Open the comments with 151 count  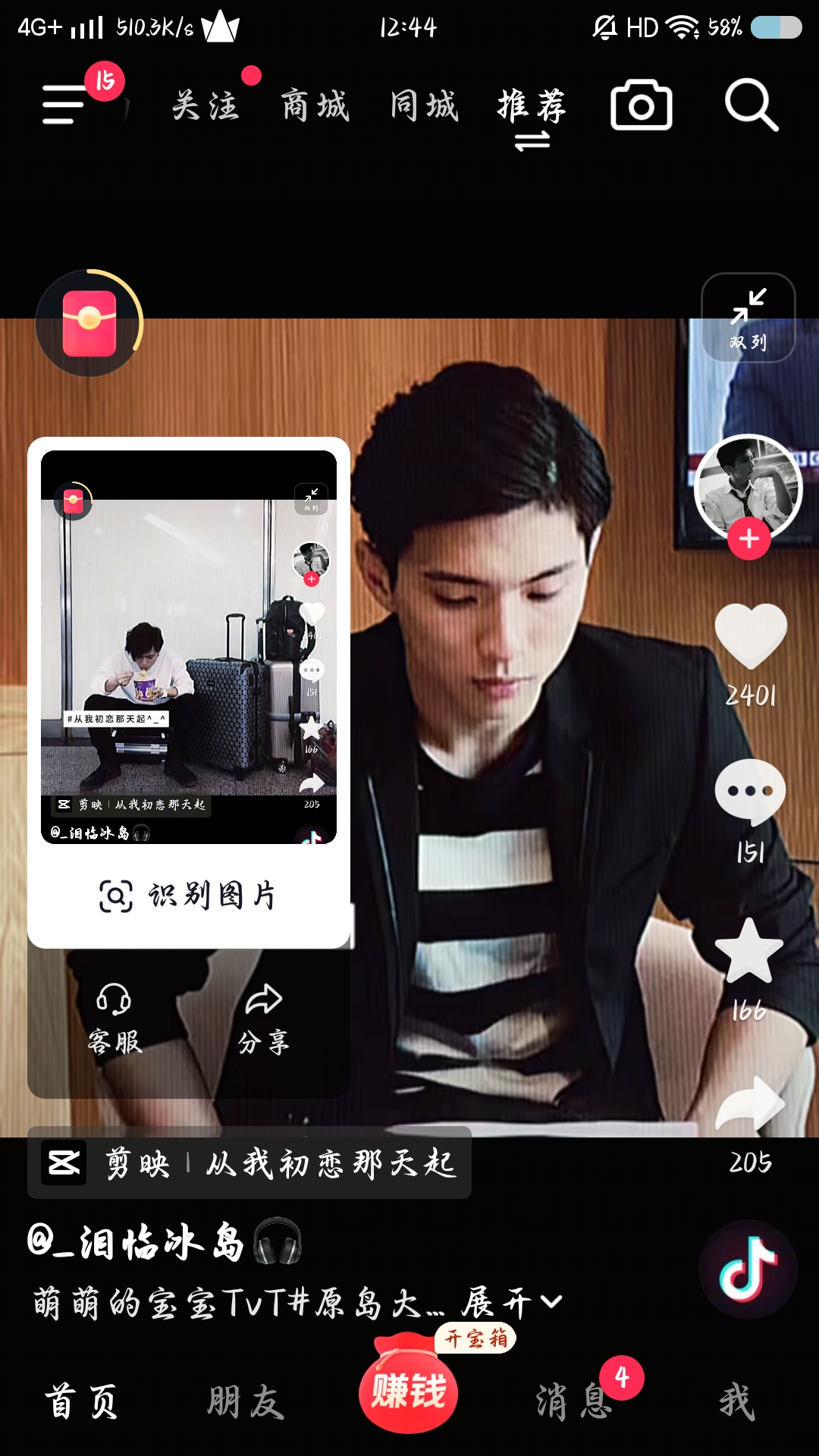750,792
